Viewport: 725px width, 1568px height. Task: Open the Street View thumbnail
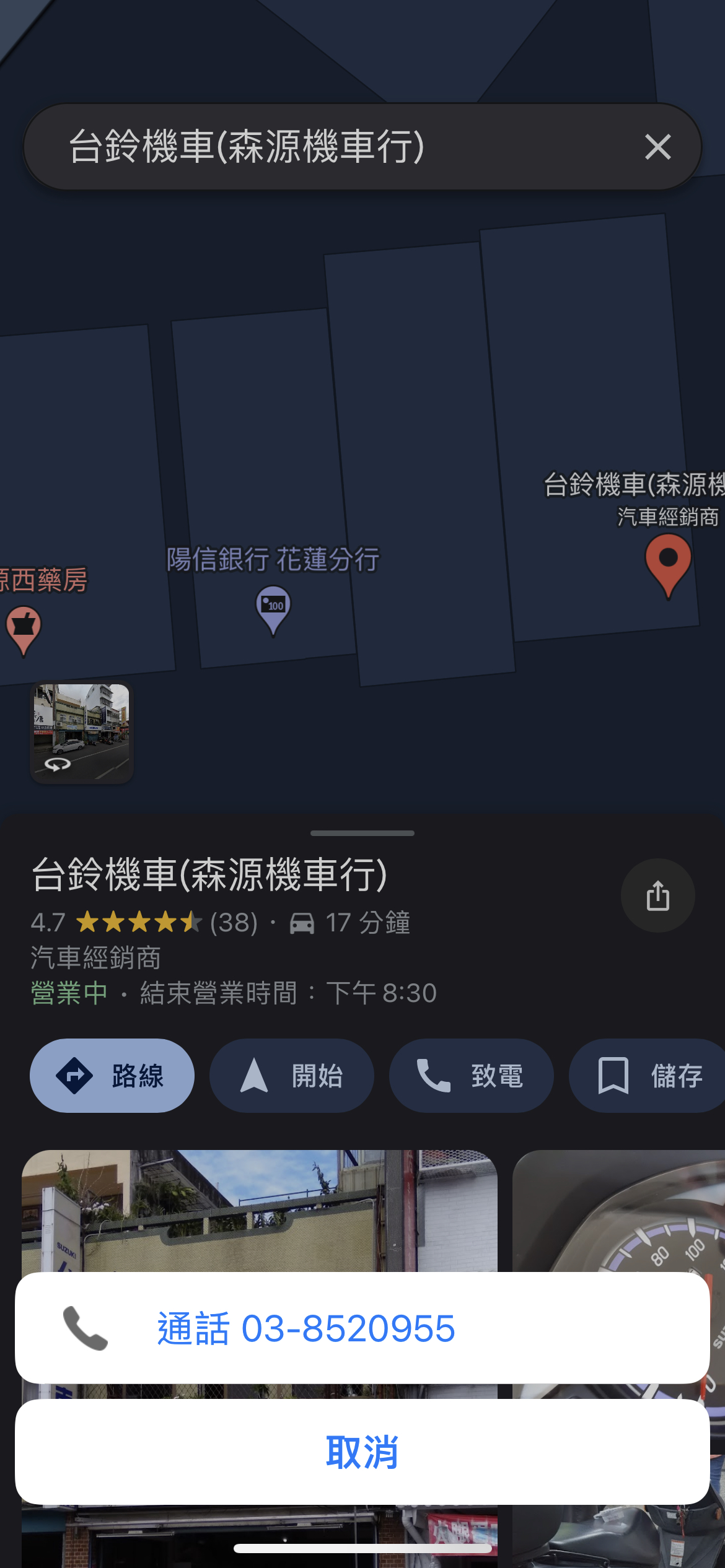pyautogui.click(x=82, y=732)
